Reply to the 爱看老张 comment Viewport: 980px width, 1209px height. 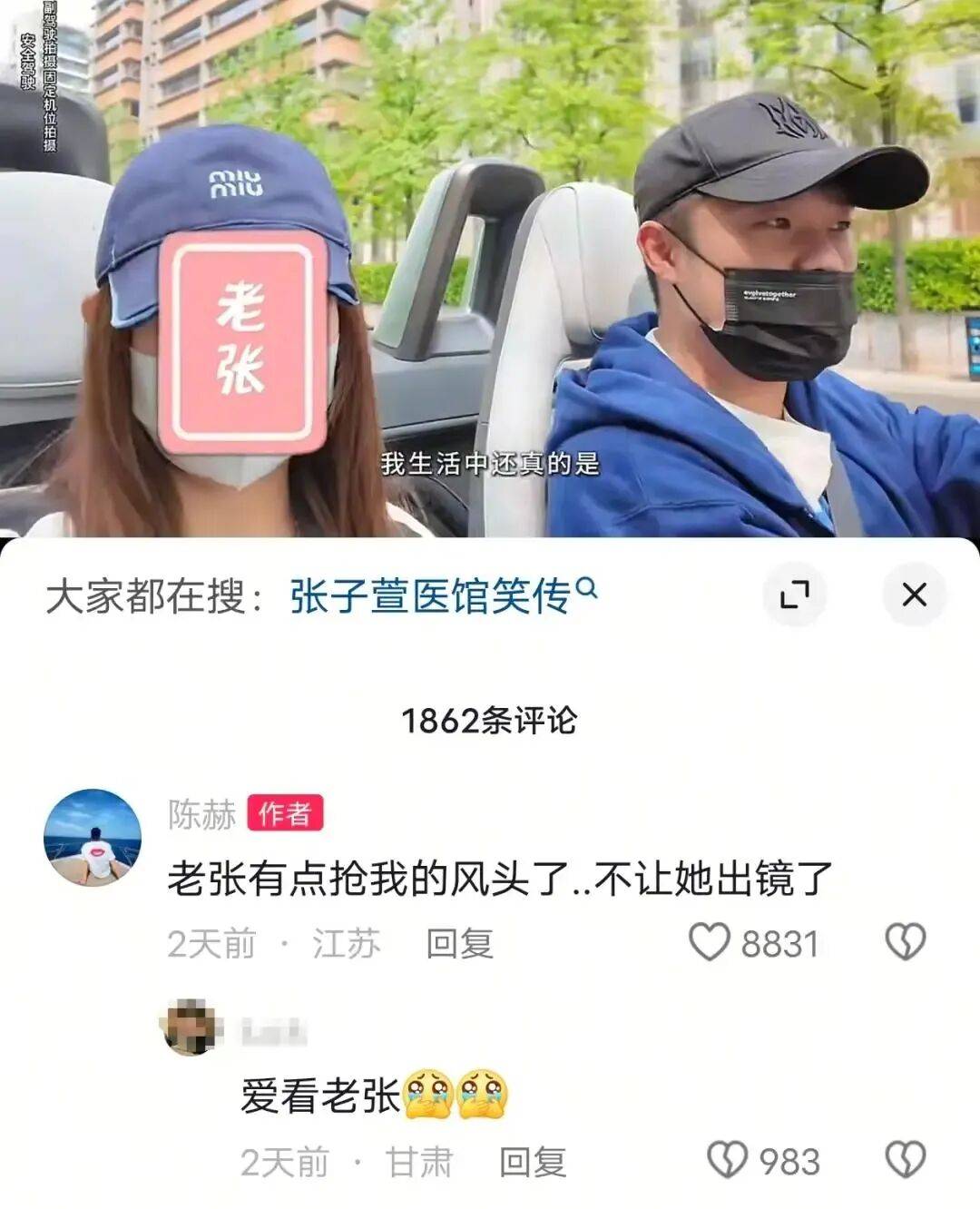[x=533, y=1162]
